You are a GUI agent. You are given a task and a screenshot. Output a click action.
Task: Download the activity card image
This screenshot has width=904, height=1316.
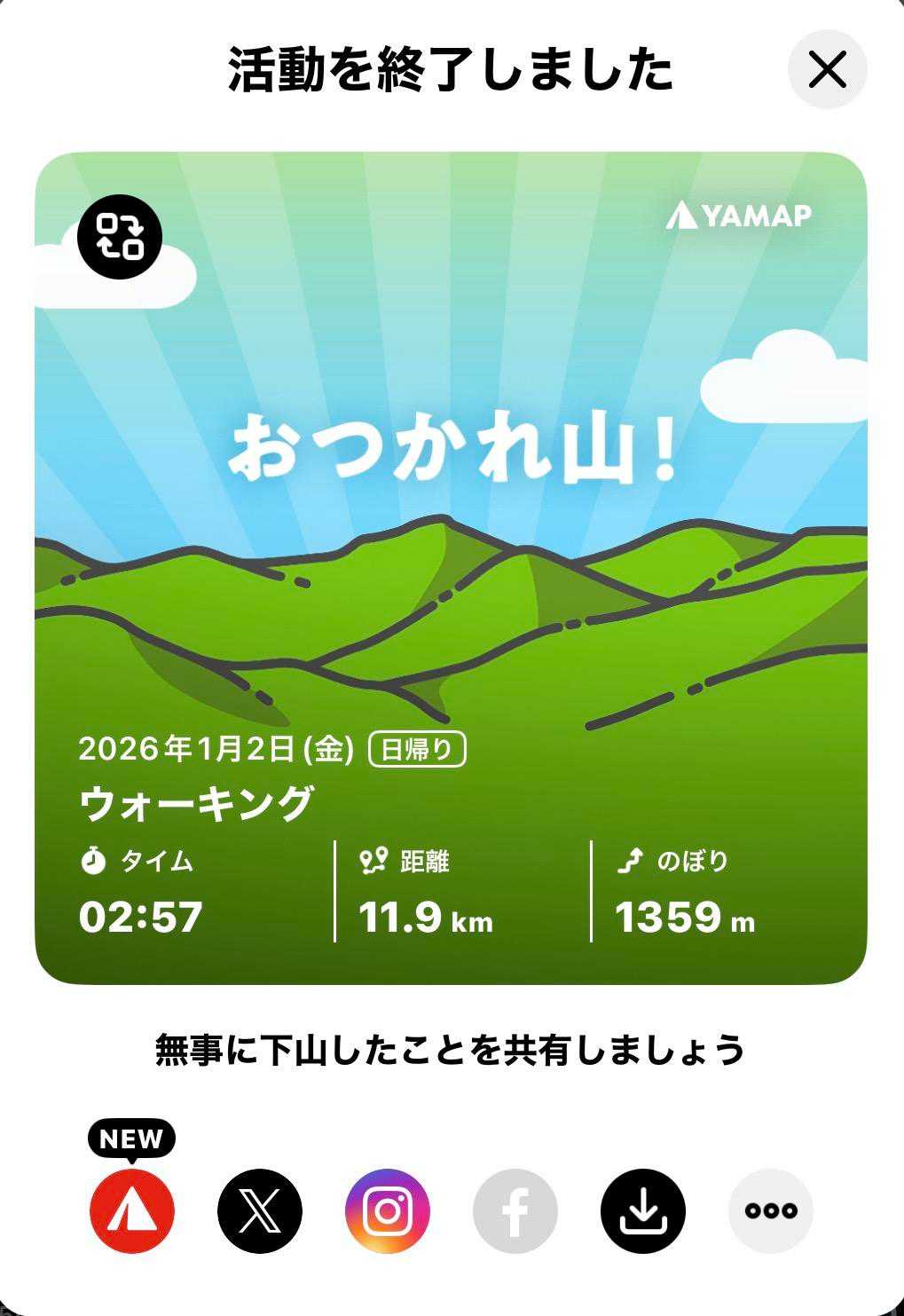[643, 1210]
